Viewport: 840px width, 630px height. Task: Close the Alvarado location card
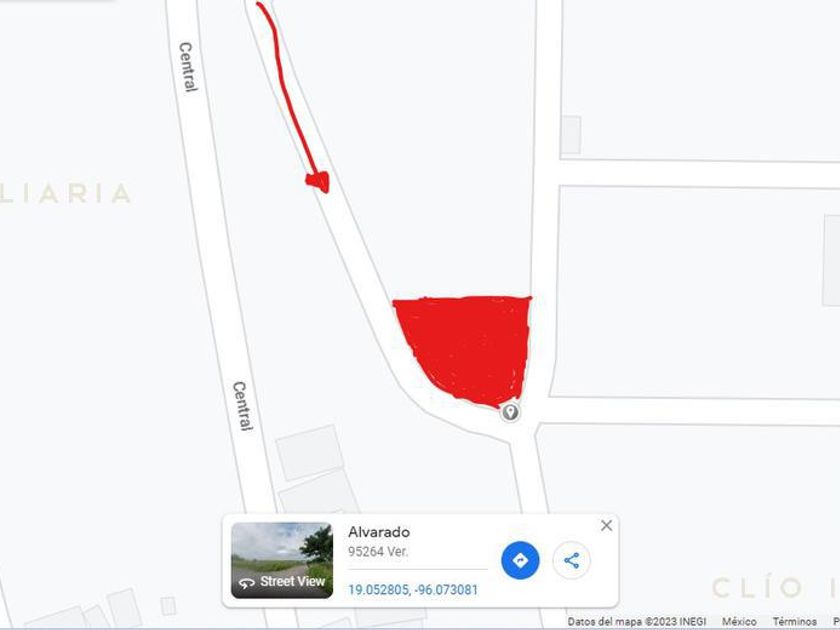pos(606,526)
